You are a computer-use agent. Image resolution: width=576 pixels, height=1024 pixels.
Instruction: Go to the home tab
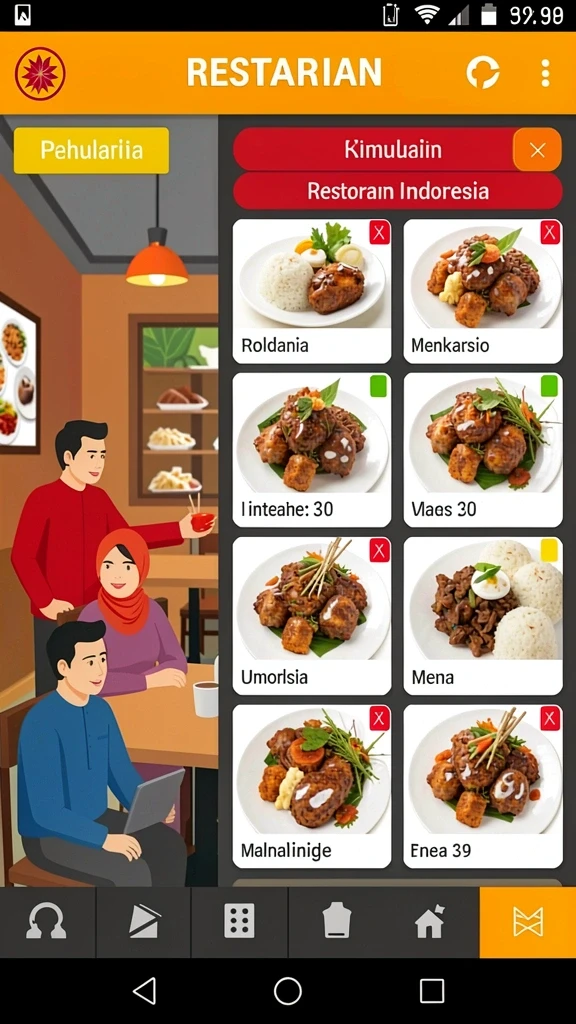point(430,922)
